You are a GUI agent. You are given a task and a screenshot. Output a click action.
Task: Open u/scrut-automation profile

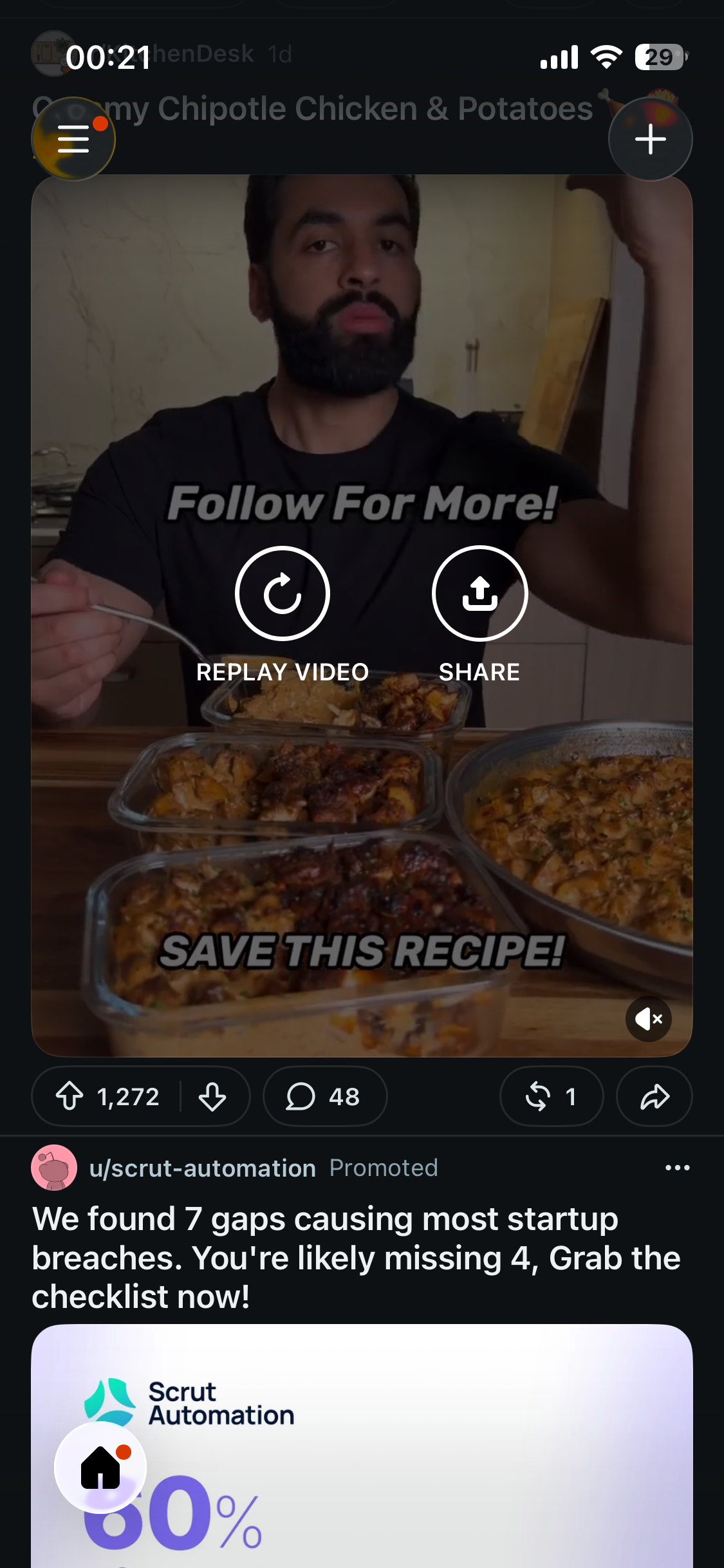(x=203, y=1168)
